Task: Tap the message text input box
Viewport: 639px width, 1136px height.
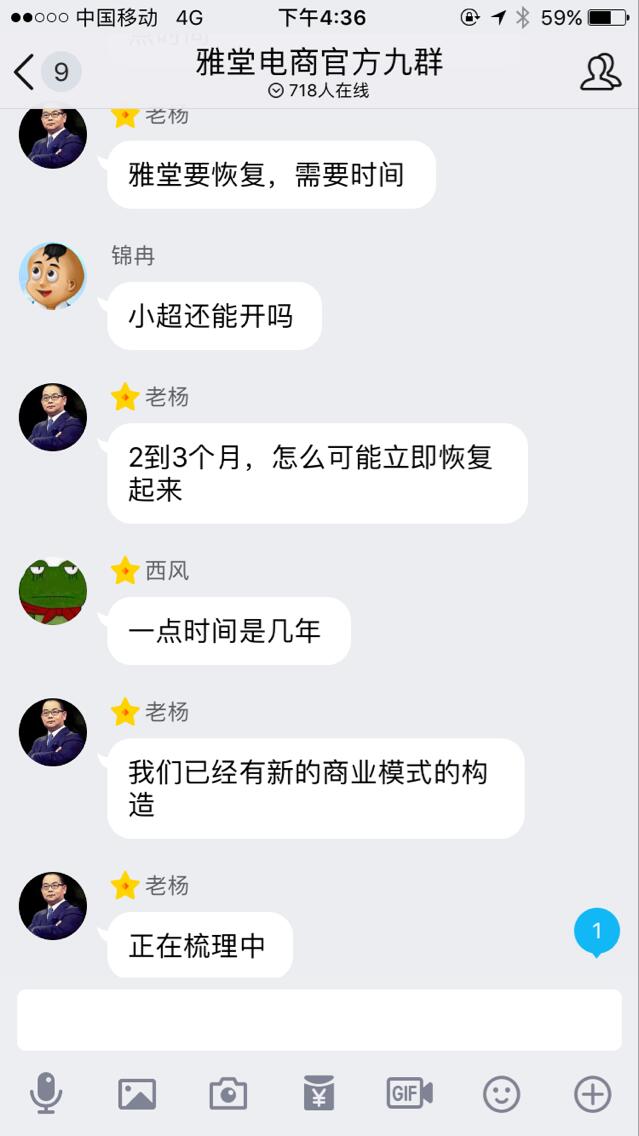Action: pos(319,1020)
